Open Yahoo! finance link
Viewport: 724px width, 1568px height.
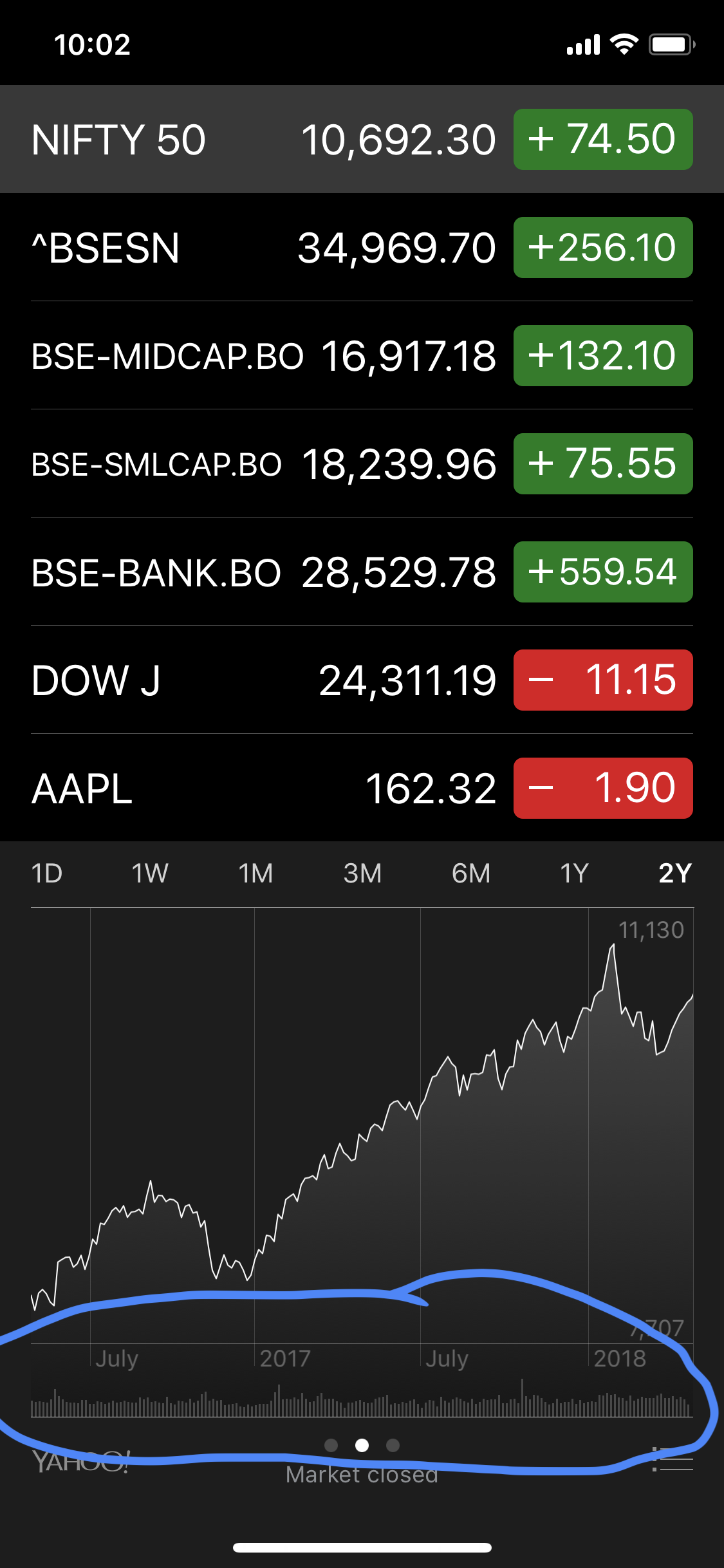coord(82,1462)
